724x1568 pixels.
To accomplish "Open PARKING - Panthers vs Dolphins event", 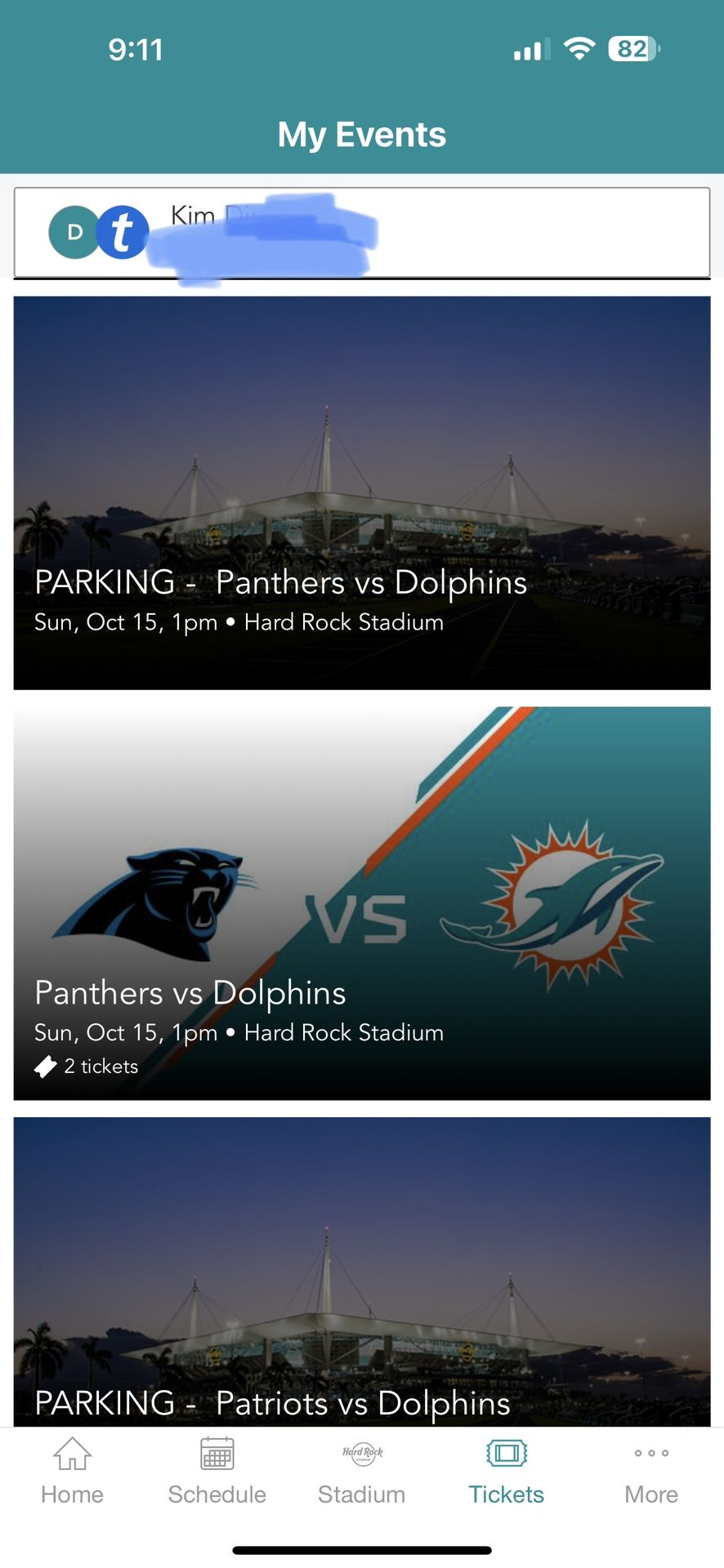I will pyautogui.click(x=361, y=493).
